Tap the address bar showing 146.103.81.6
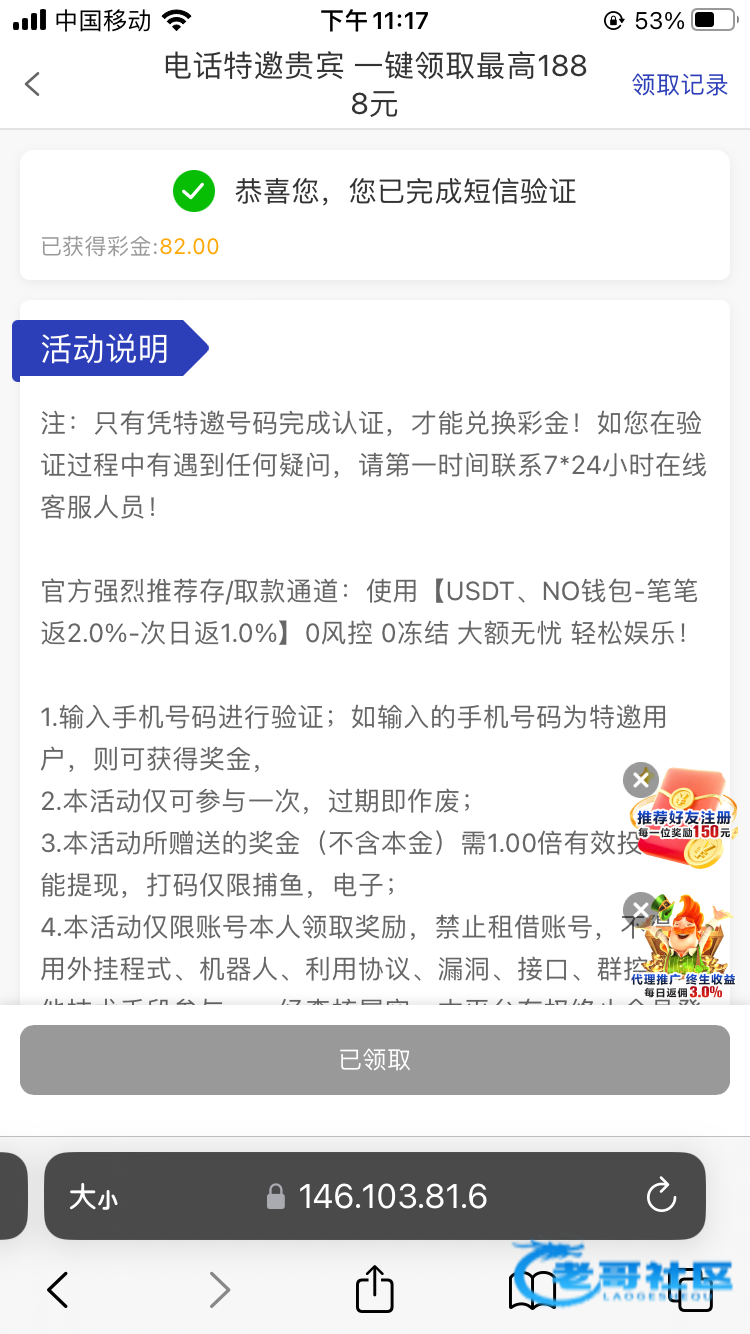The width and height of the screenshot is (750, 1334). pos(392,1196)
